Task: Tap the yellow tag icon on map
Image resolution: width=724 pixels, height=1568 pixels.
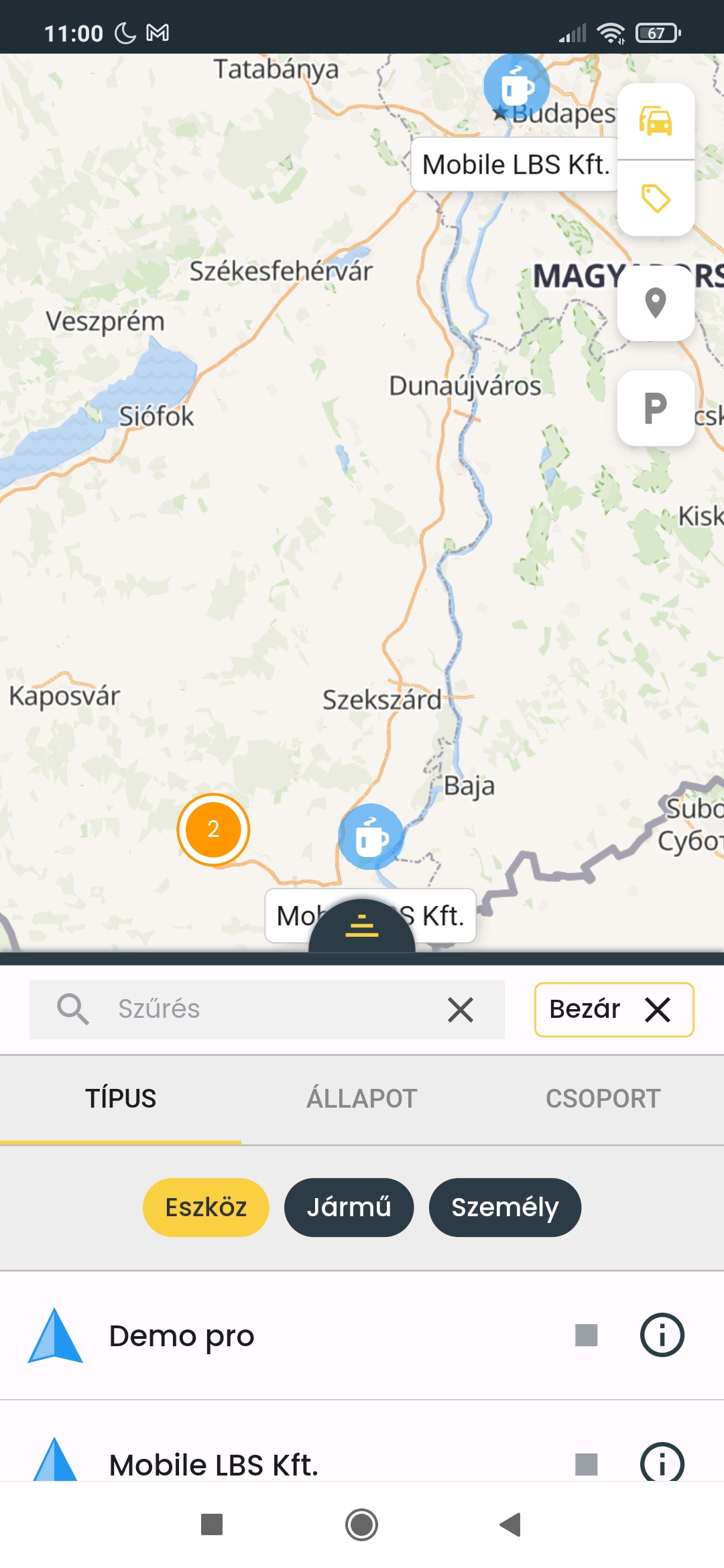Action: tap(656, 198)
